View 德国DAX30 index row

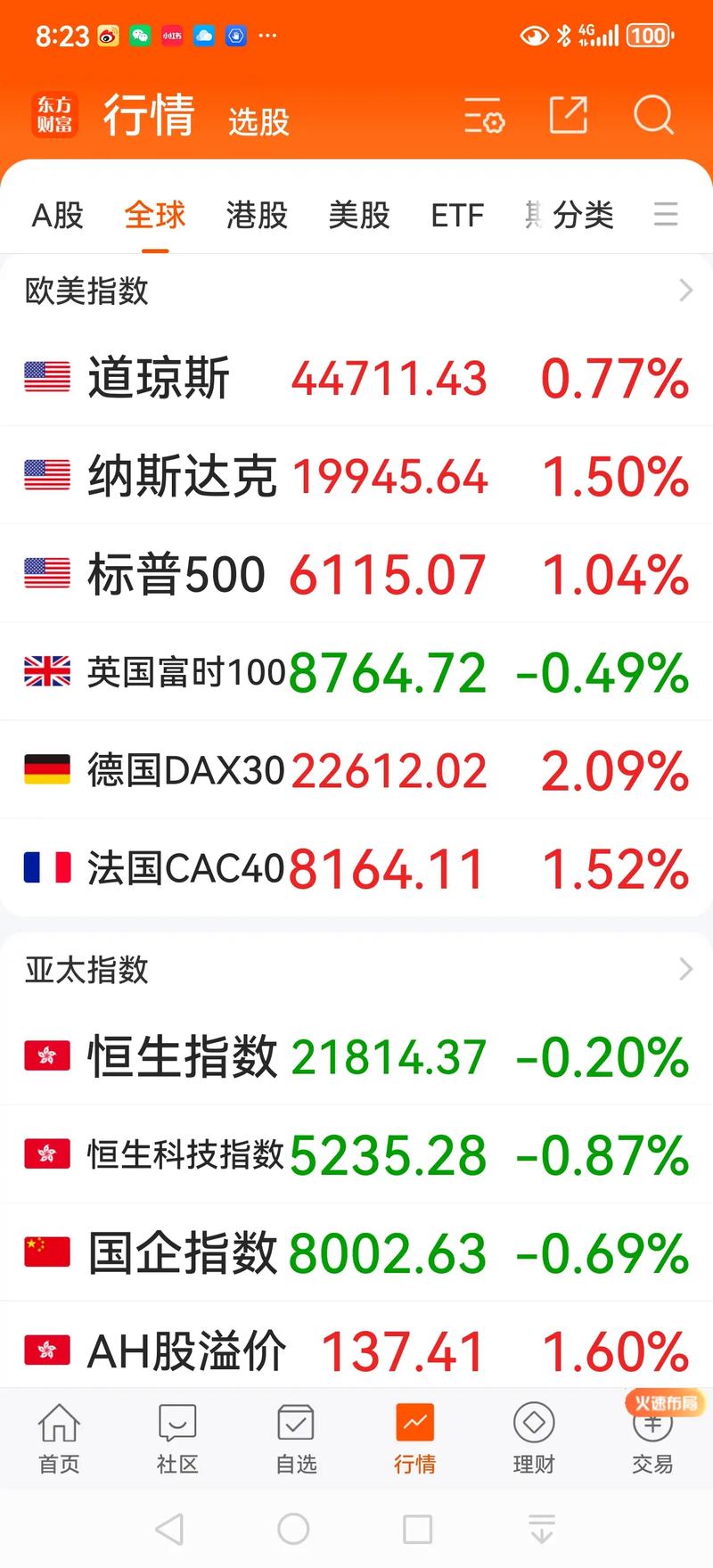(x=356, y=770)
